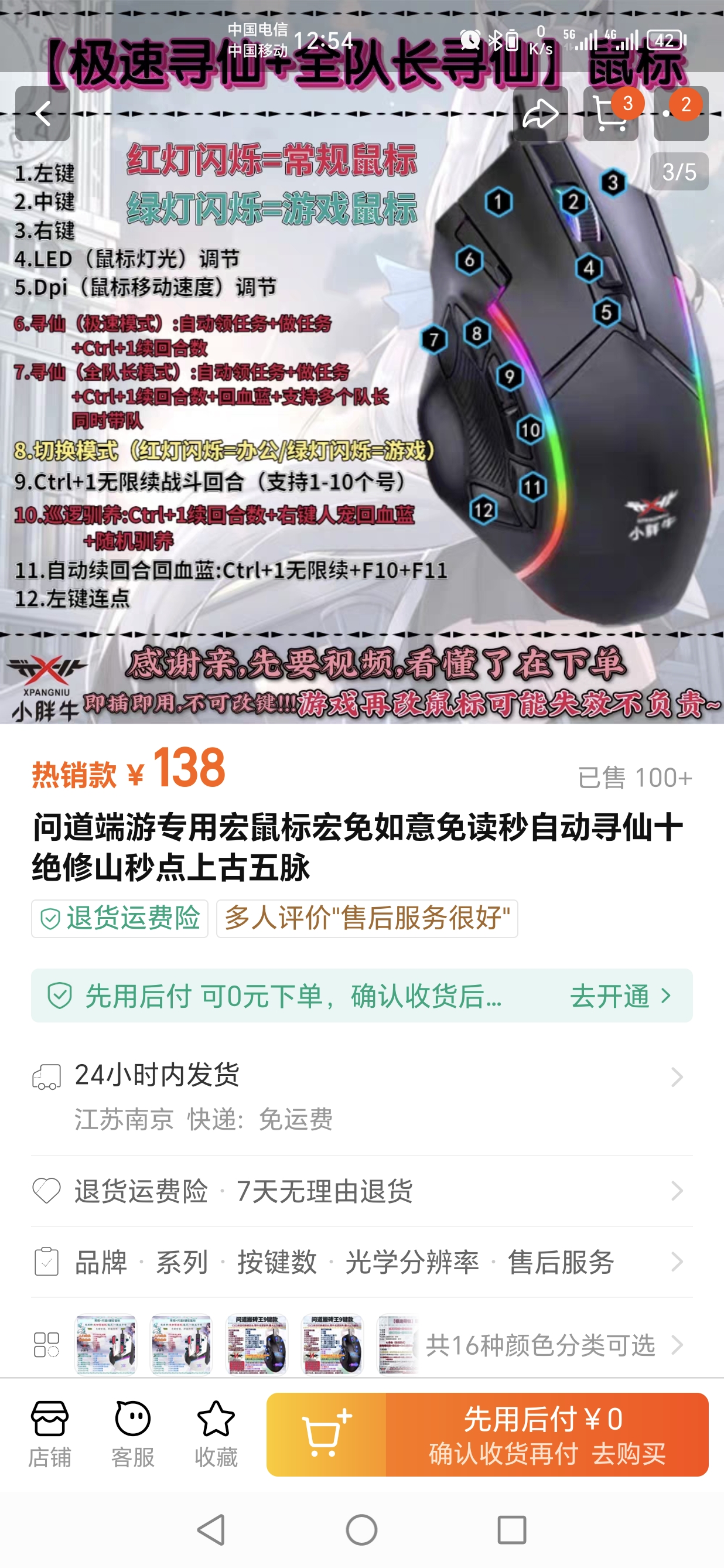Tap the 退货运费险 tag under the title
724x1568 pixels.
(120, 918)
